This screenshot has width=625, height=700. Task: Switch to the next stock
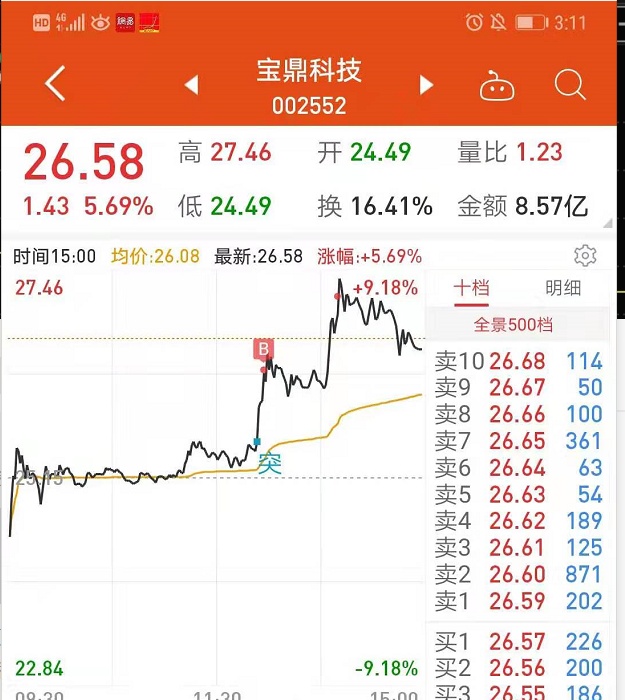[427, 86]
